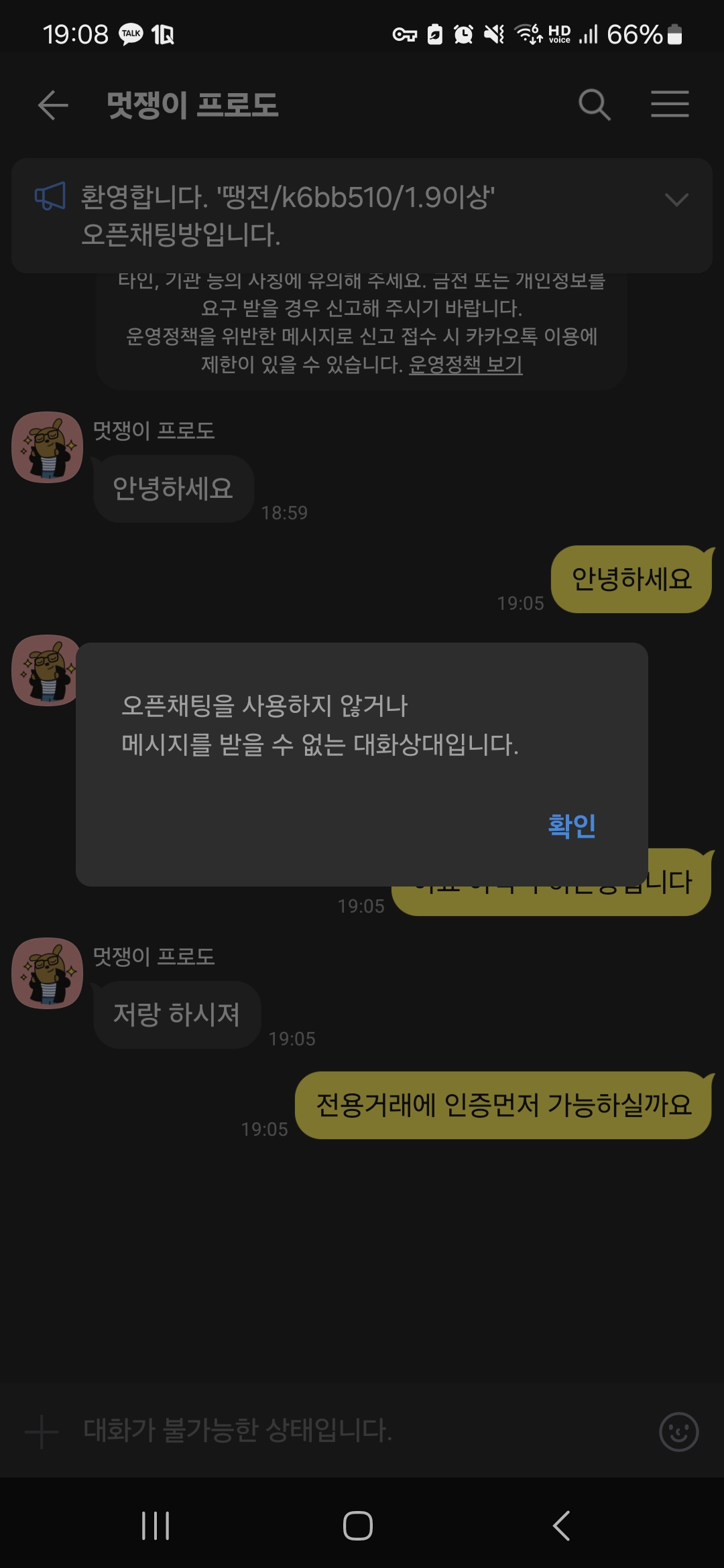This screenshot has height=1568, width=724.
Task: Open the profile picture beside 저랑 하시져
Action: pyautogui.click(x=47, y=972)
